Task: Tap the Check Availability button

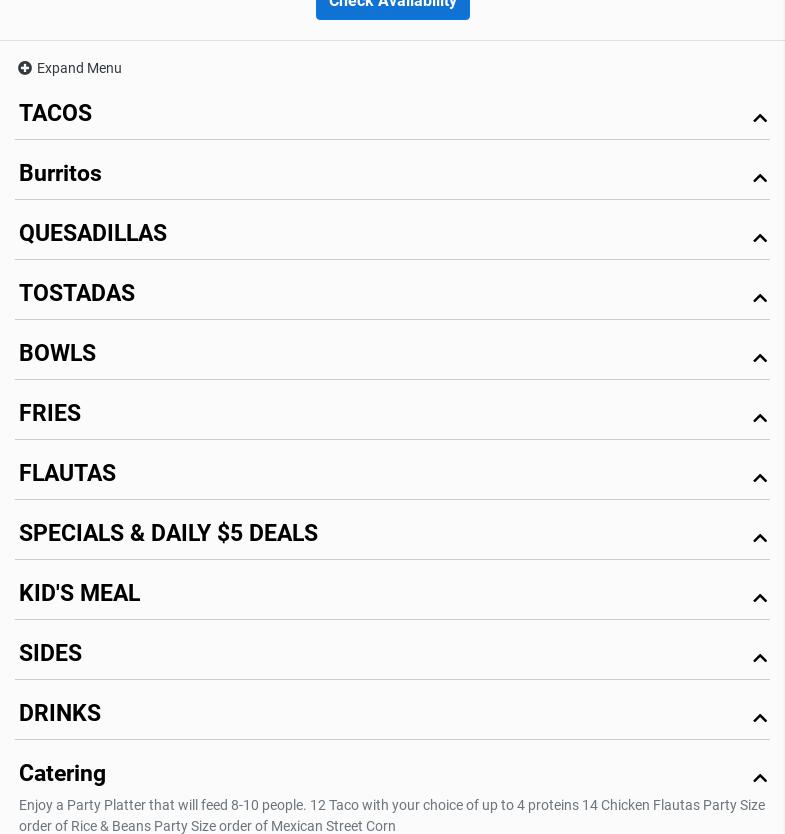Action: [392, 5]
